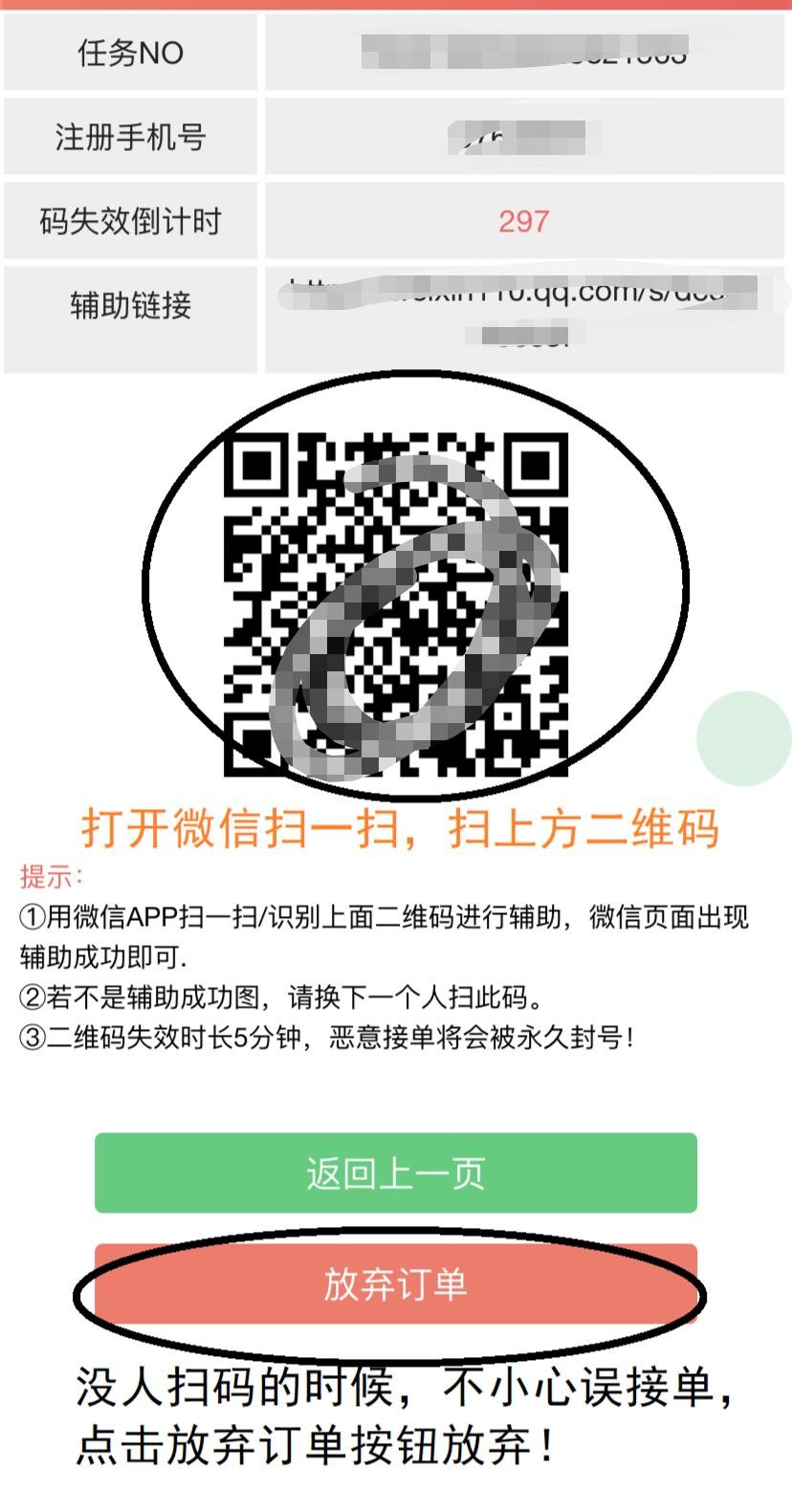Screen dimensions: 792x1512
Task: Tap the 返回上一页 button
Action: 395,1172
